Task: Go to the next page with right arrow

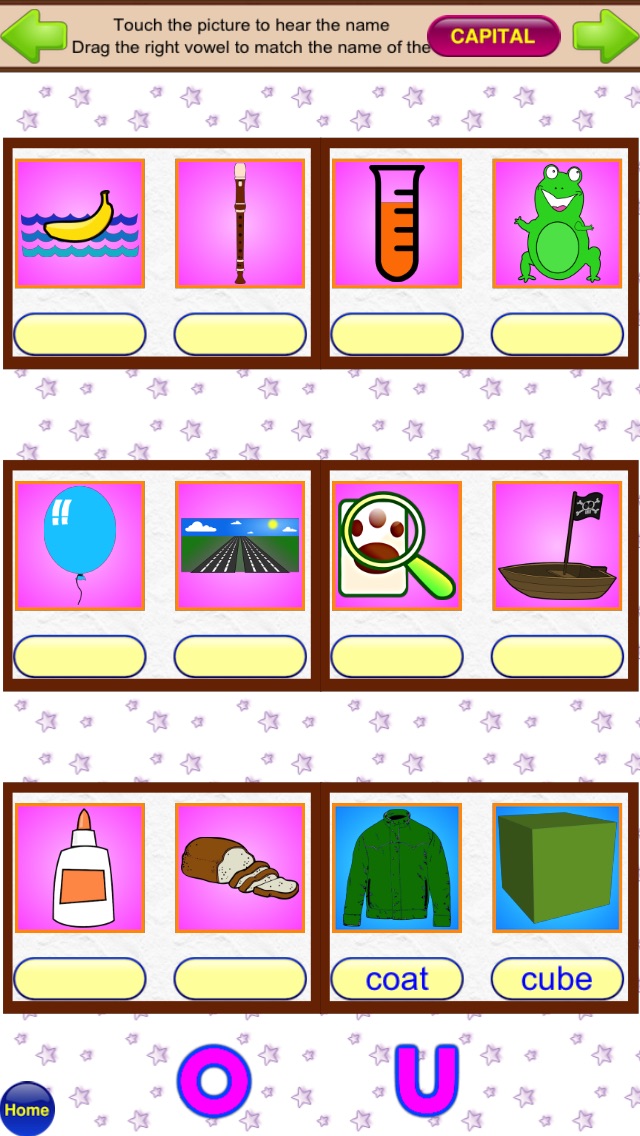Action: click(606, 36)
